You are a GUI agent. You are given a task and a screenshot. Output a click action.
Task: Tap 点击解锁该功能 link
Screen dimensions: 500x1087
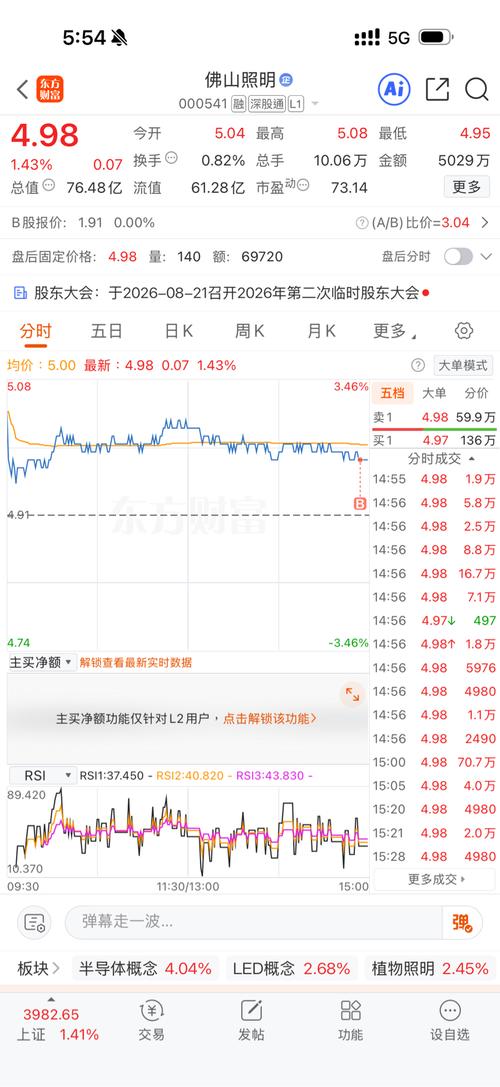pyautogui.click(x=270, y=718)
